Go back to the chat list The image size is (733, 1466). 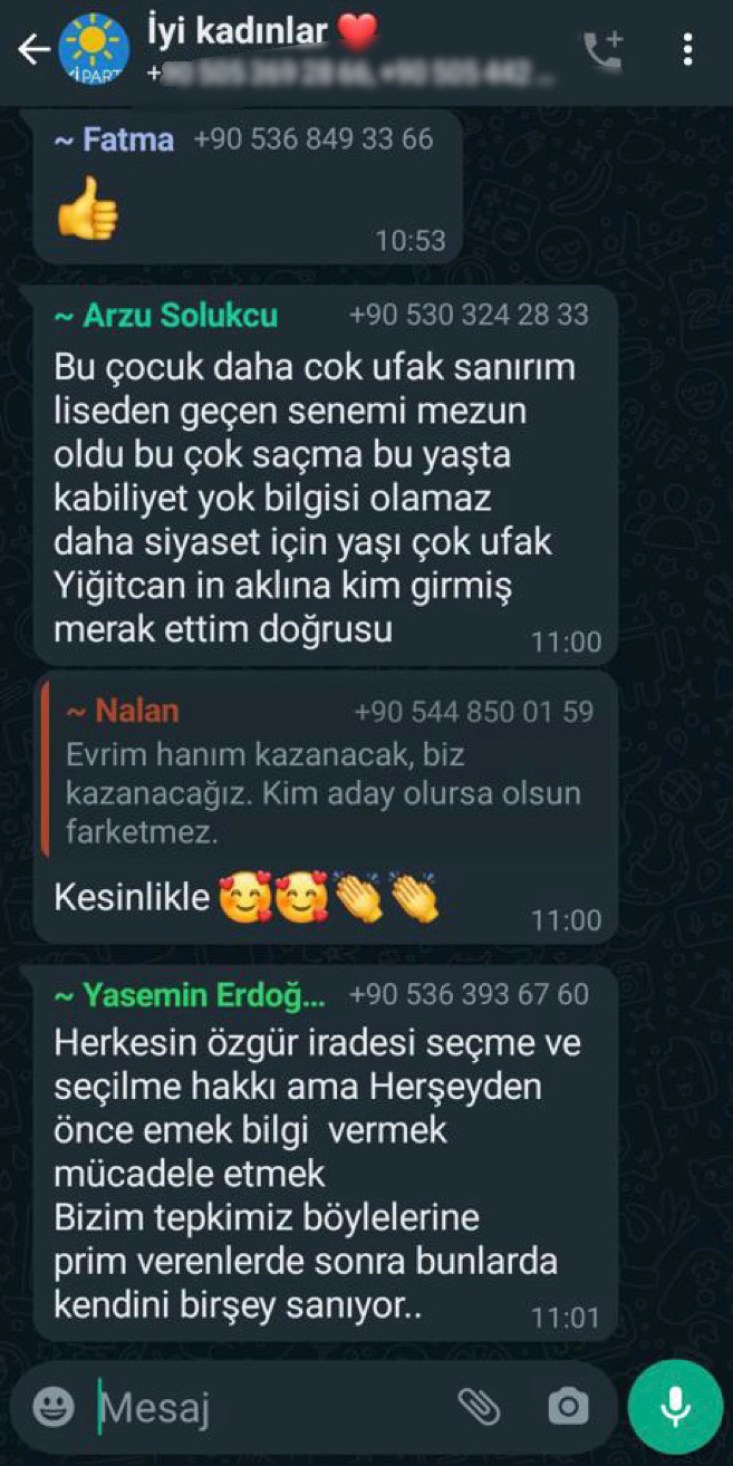pyautogui.click(x=32, y=50)
